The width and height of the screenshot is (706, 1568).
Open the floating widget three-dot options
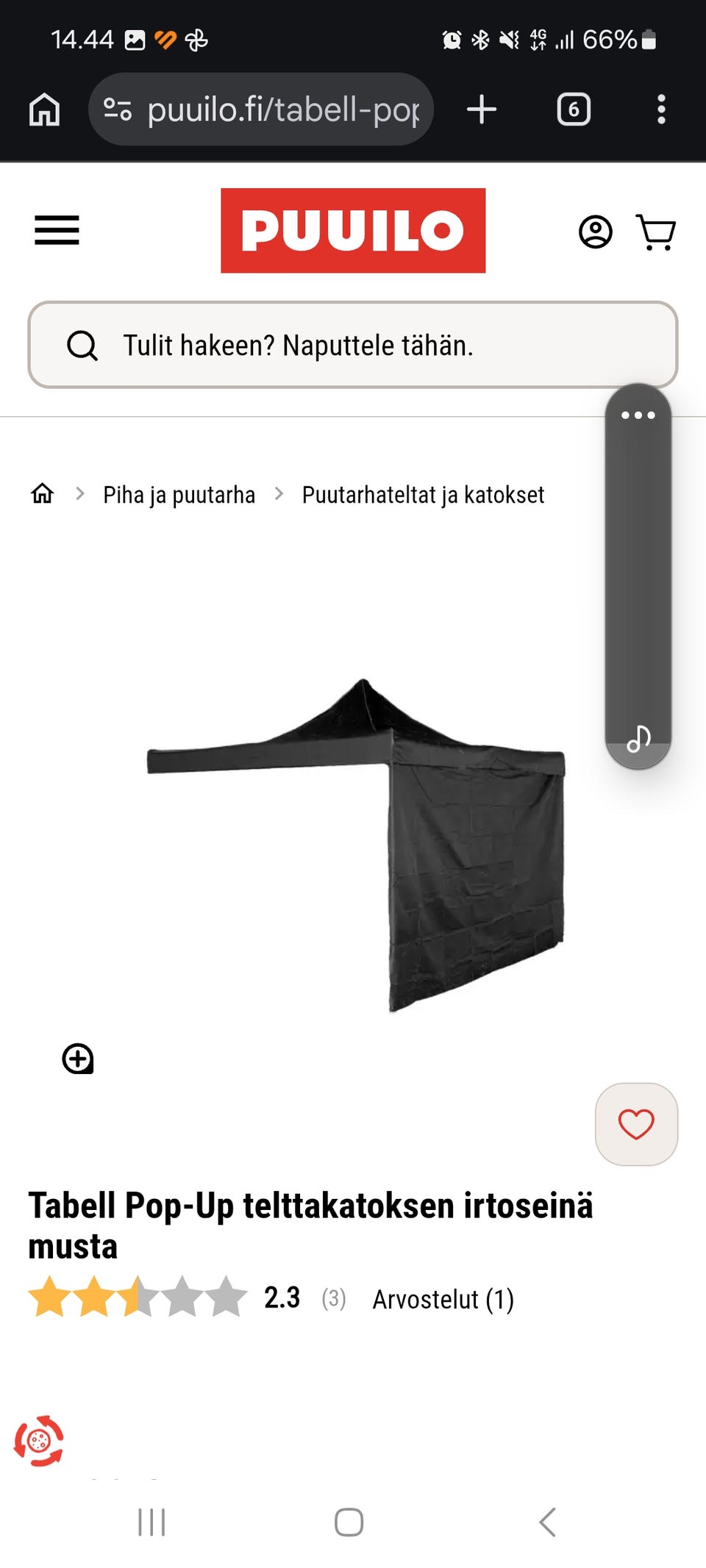tap(638, 415)
